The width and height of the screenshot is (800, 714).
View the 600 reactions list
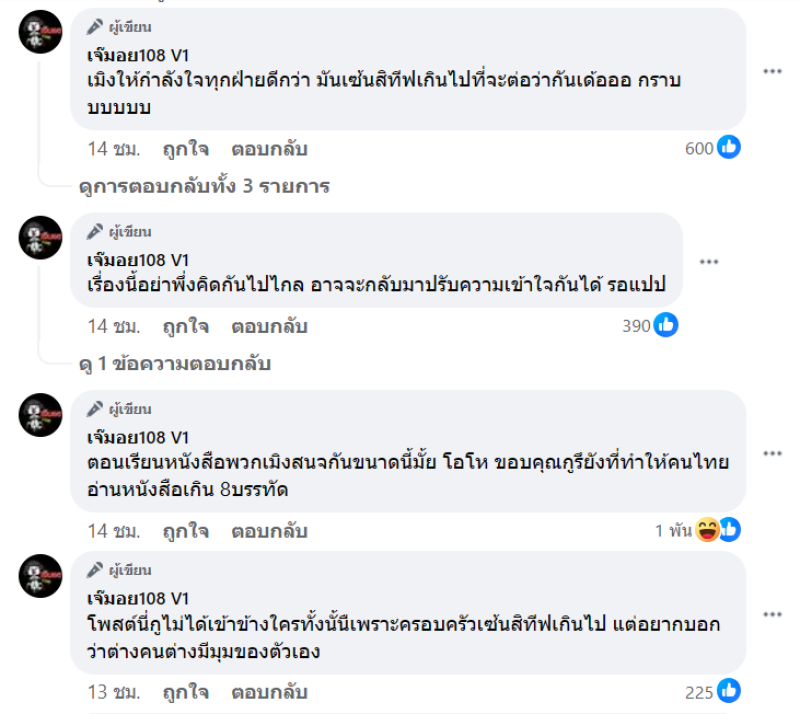pyautogui.click(x=713, y=148)
